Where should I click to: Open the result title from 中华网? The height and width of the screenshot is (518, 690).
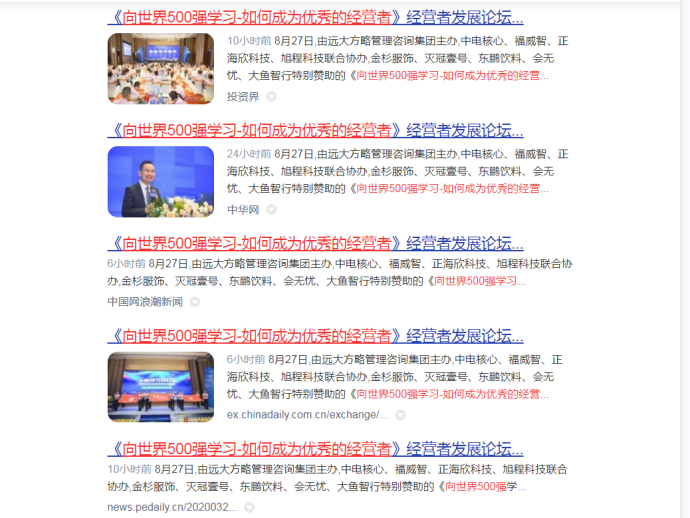(315, 130)
